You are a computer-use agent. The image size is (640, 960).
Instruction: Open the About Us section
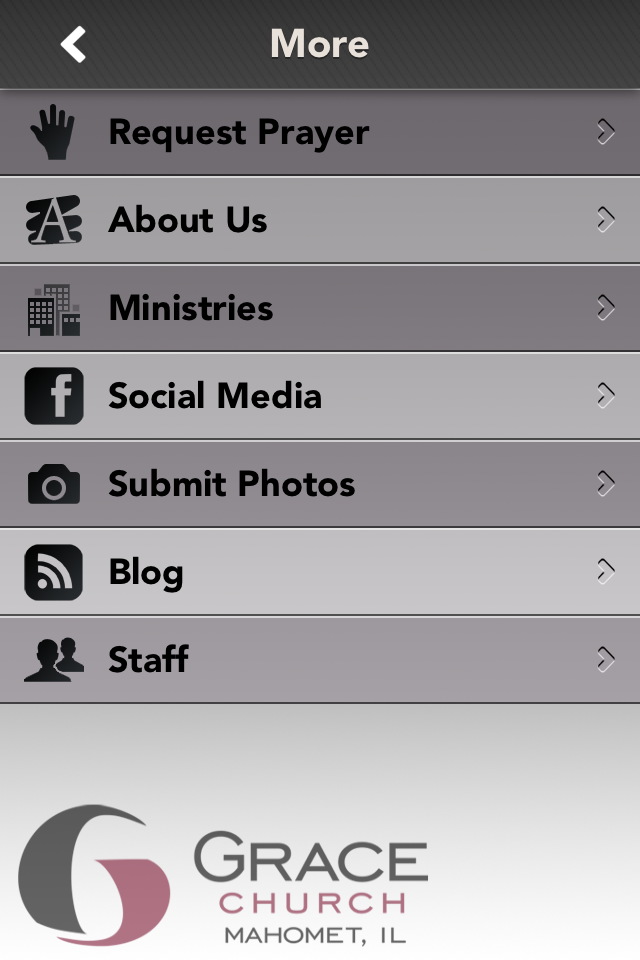click(320, 220)
